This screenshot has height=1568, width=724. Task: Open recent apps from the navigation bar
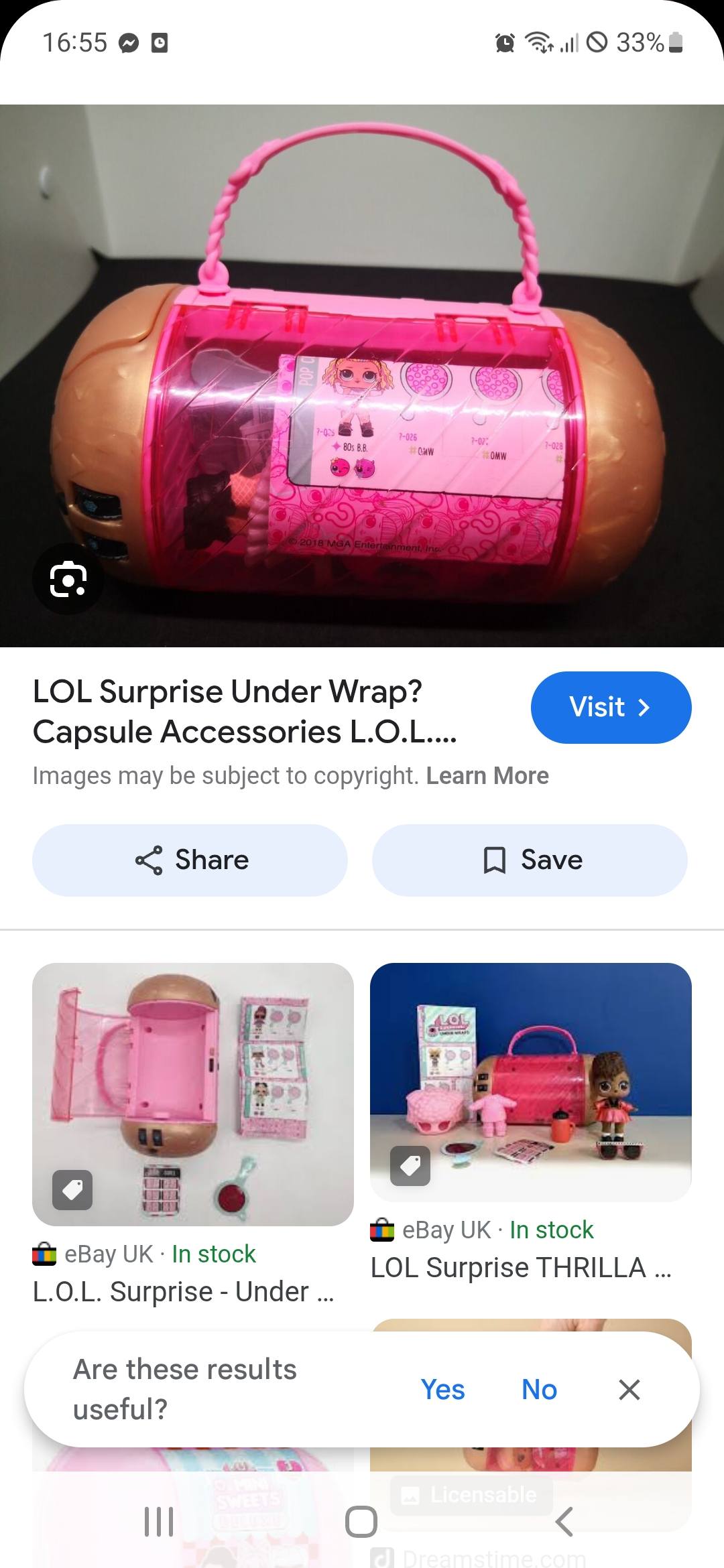(159, 1521)
